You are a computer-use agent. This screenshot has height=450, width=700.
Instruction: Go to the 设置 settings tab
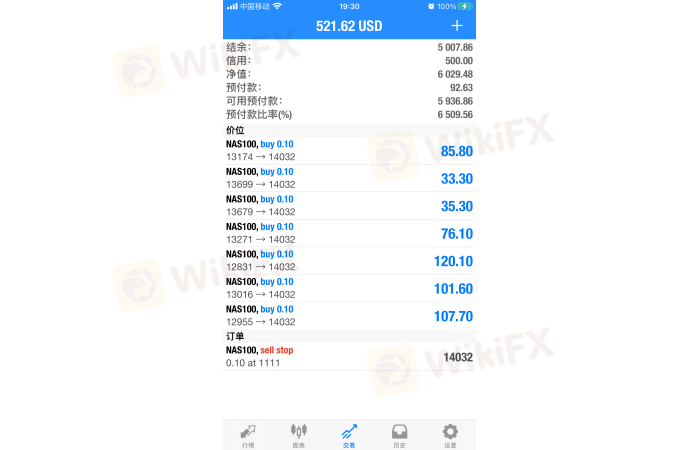tap(450, 434)
